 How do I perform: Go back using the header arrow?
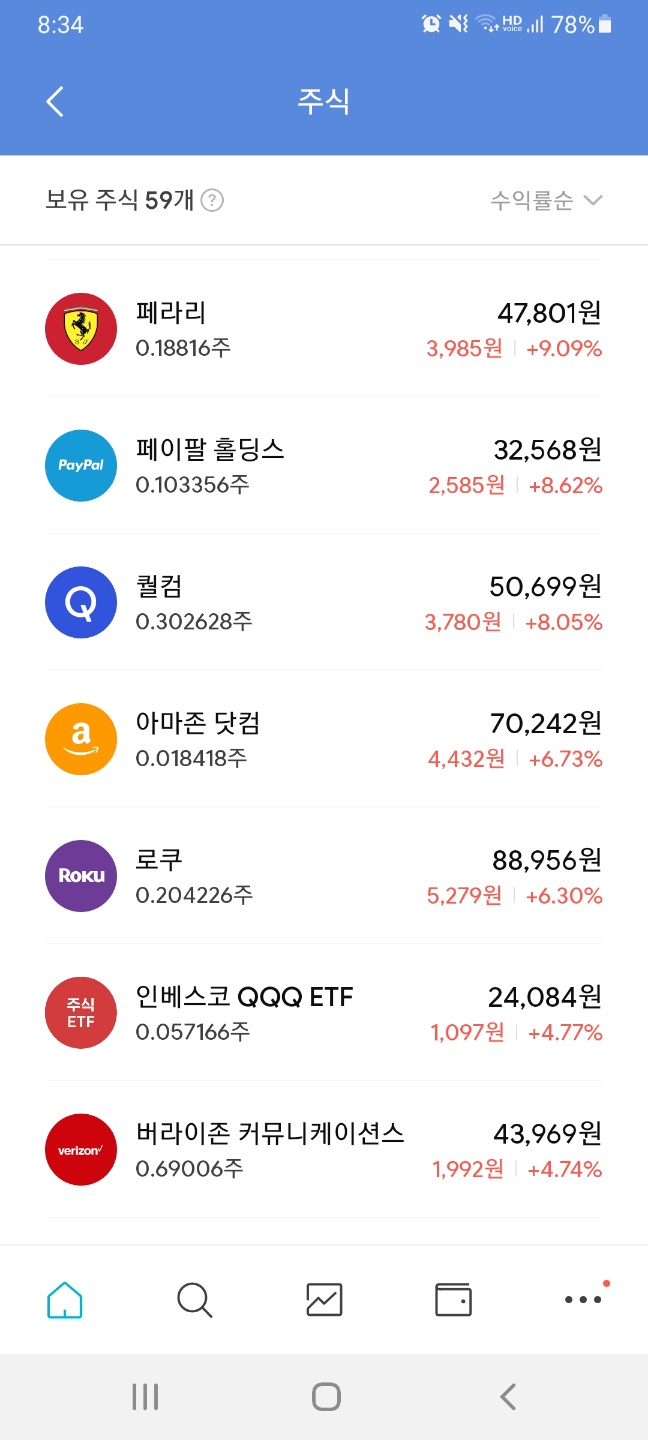(55, 101)
